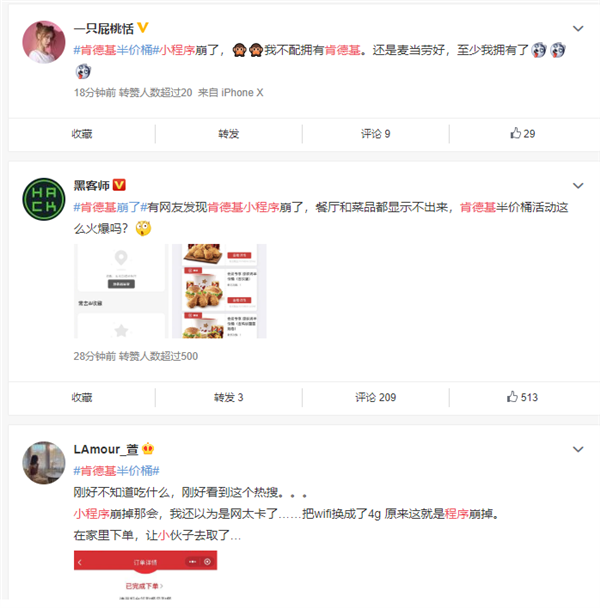This screenshot has height=608, width=600.
Task: Open the 209 comments on 黑客师's post
Action: (375, 397)
